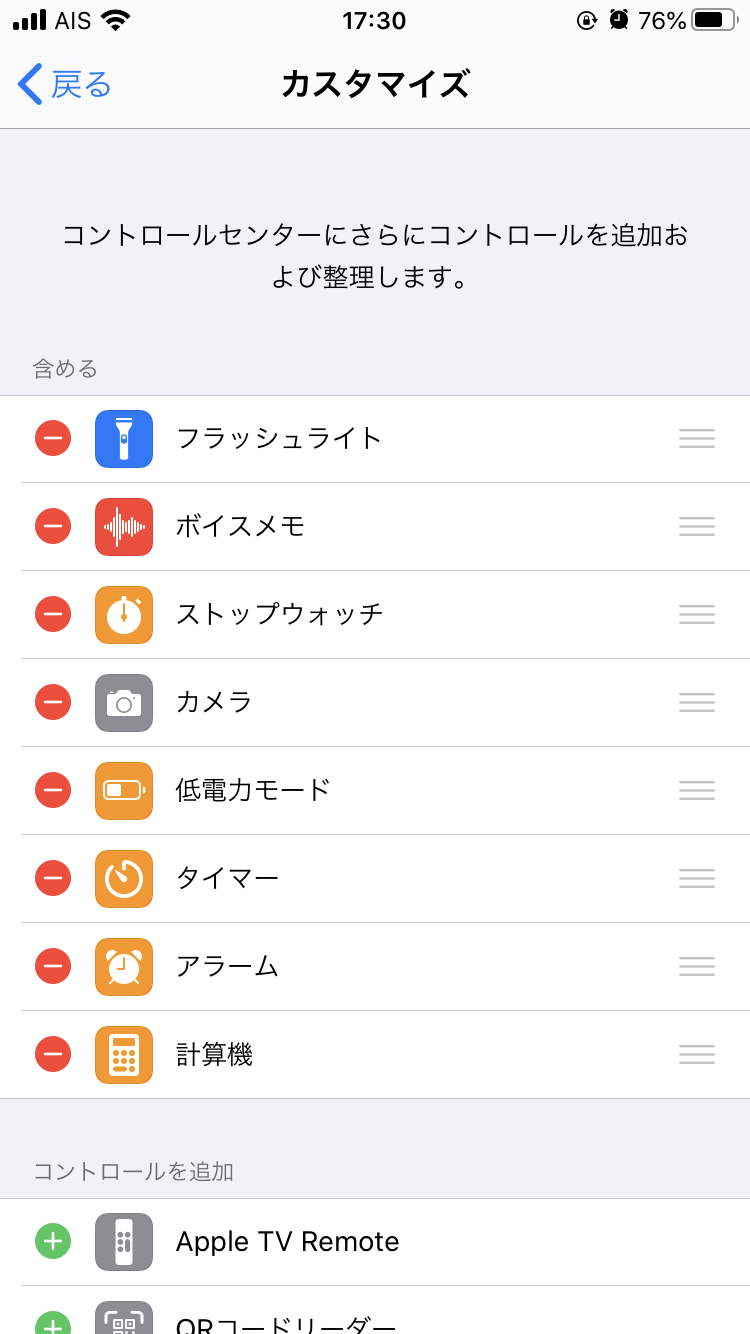Remove ストップウォッチ from Control Center
The height and width of the screenshot is (1334, 750).
coord(53,614)
